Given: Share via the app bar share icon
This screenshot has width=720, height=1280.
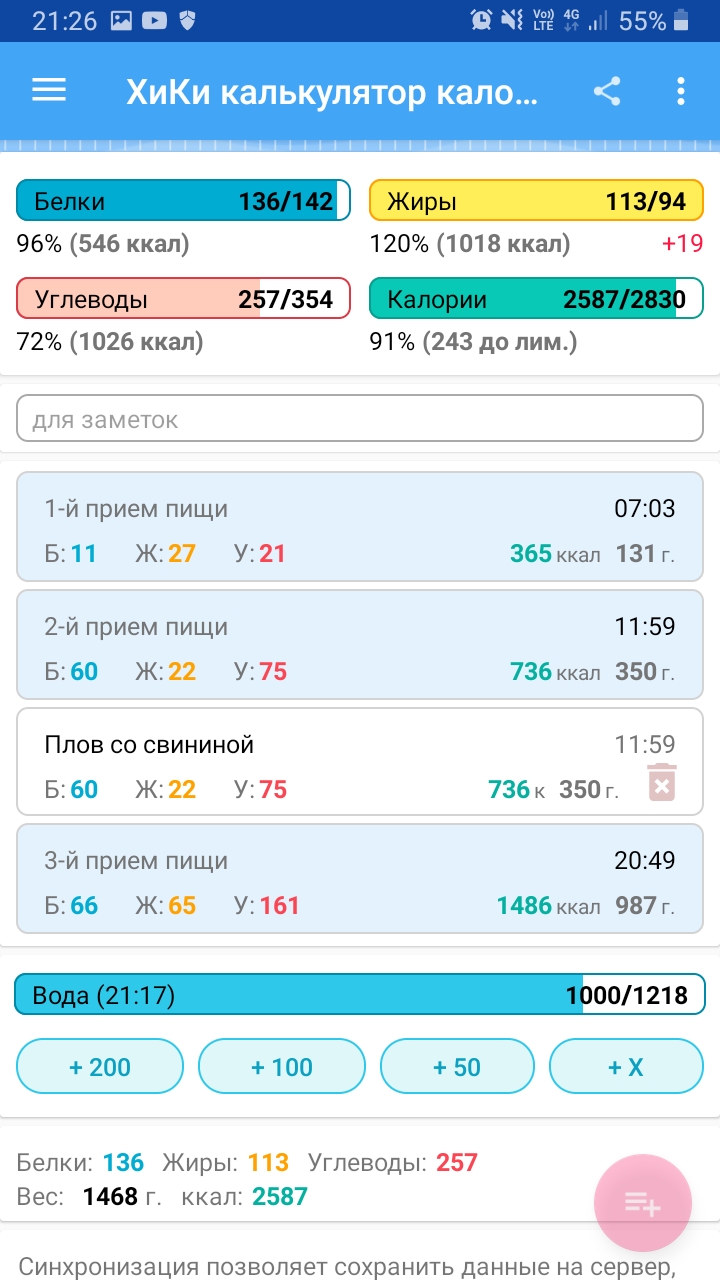Looking at the screenshot, I should 607,92.
